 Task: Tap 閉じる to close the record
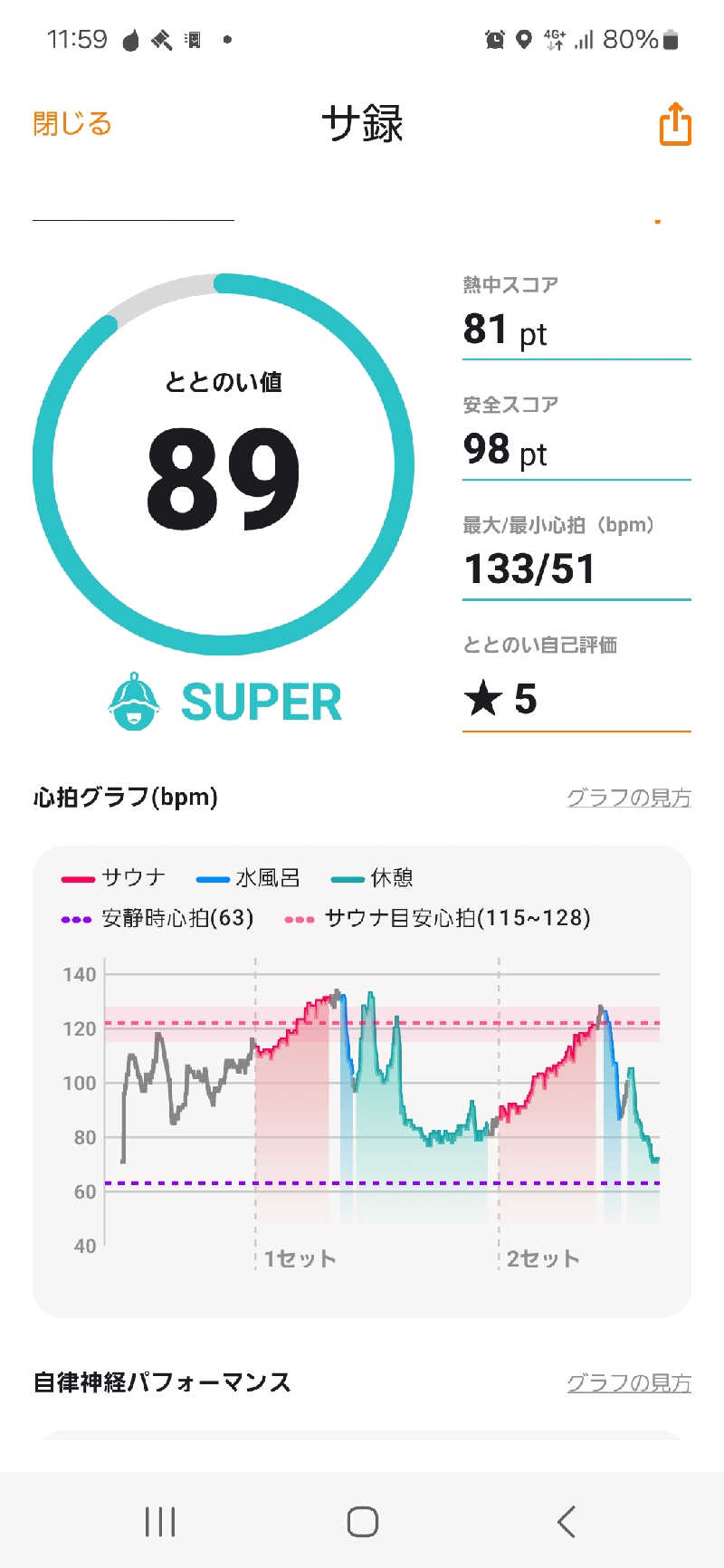72,123
